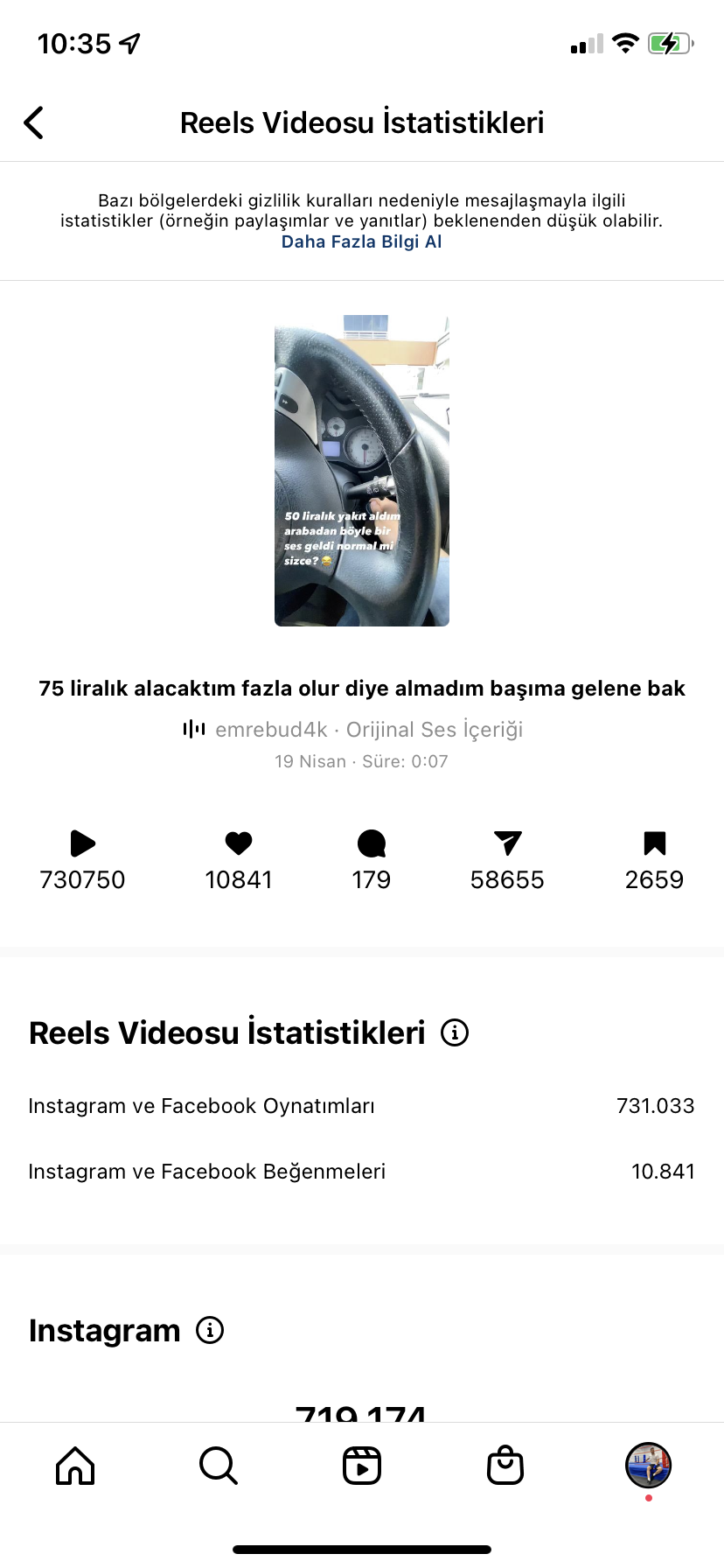Open emrebud4k Orijinal Ses İçeriği audio
This screenshot has height=1568, width=724.
[x=353, y=729]
